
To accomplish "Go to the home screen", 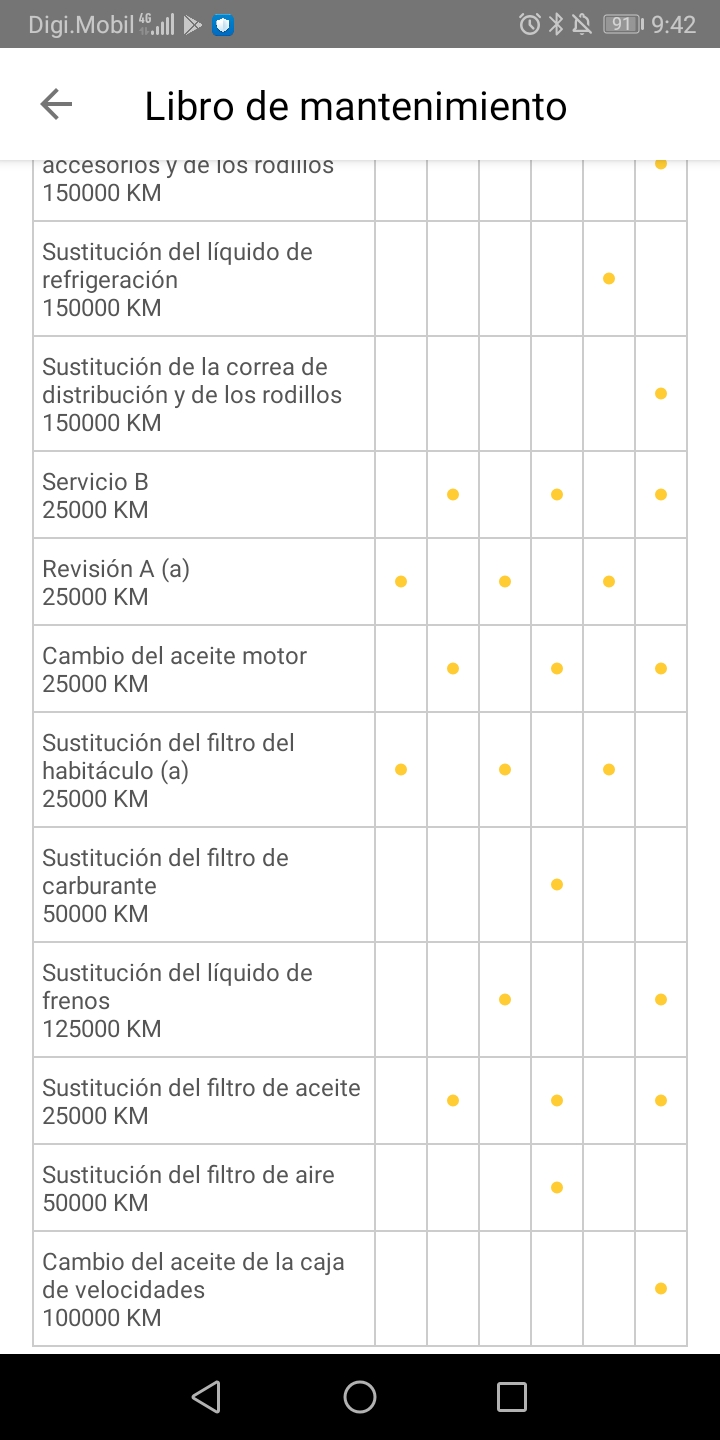I will point(360,1396).
